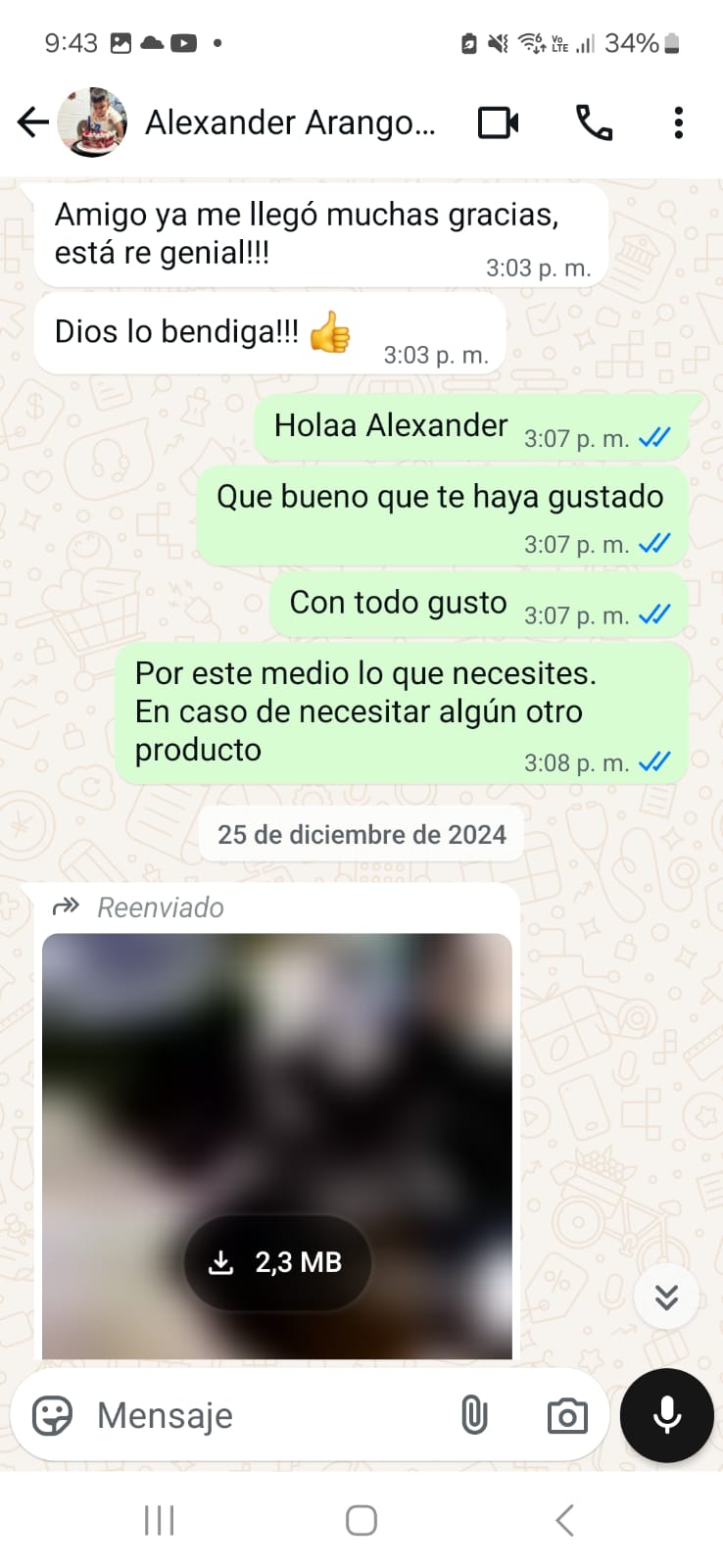Attach a file with the paperclip
This screenshot has height=1568, width=723.
(x=474, y=1416)
